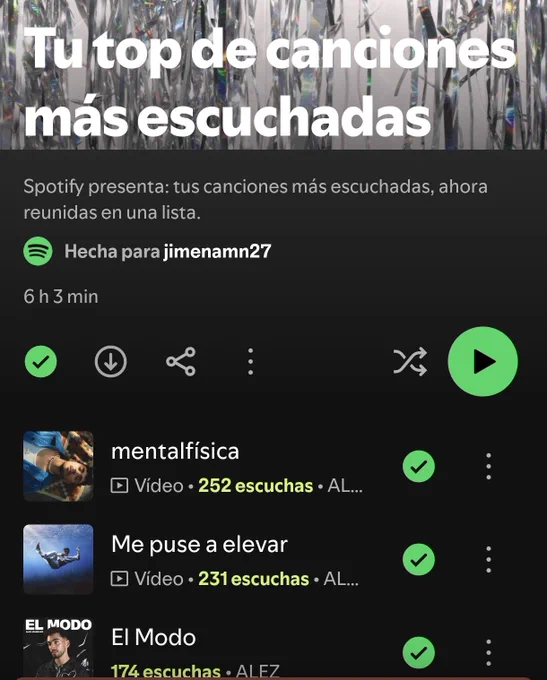547x680 pixels.
Task: Open more options for Me puse a elevar
Action: [488, 559]
